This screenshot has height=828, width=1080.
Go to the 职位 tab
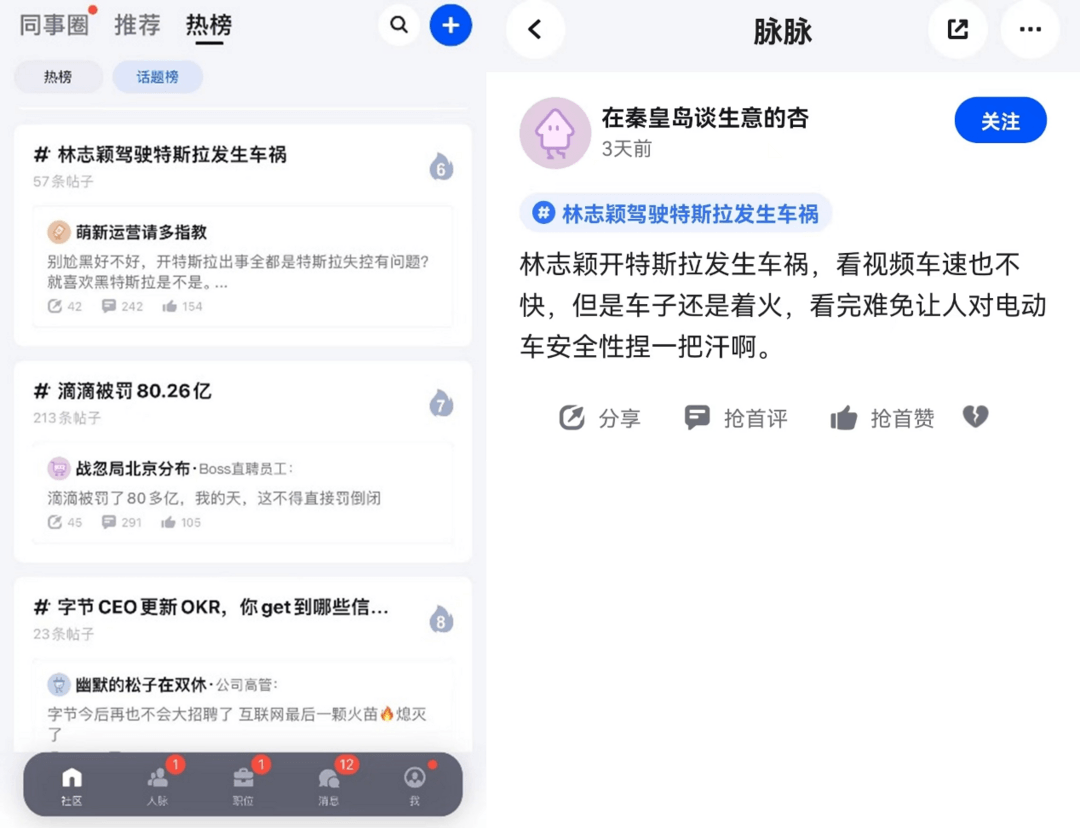pos(243,785)
